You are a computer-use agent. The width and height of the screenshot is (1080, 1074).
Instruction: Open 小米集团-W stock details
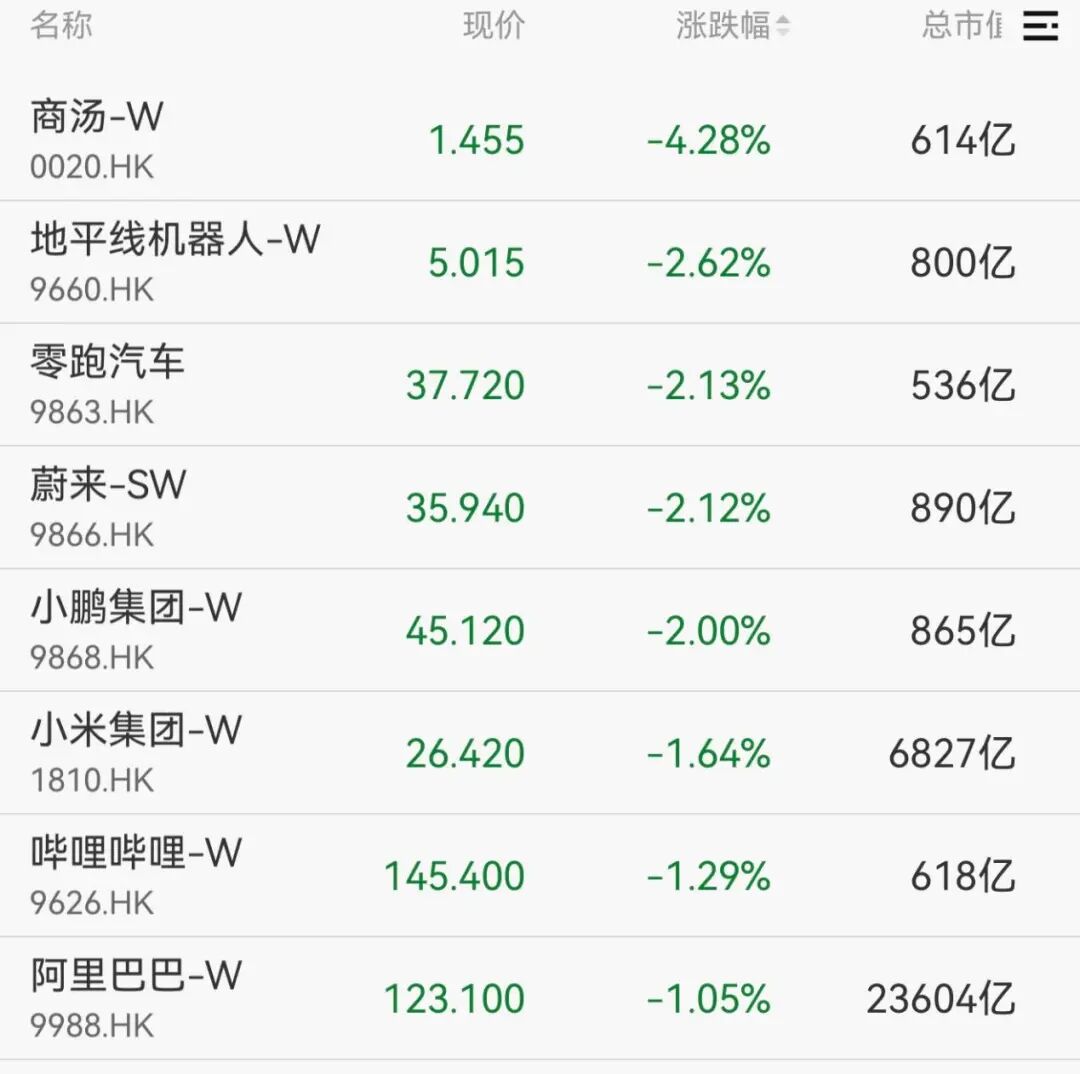click(540, 753)
